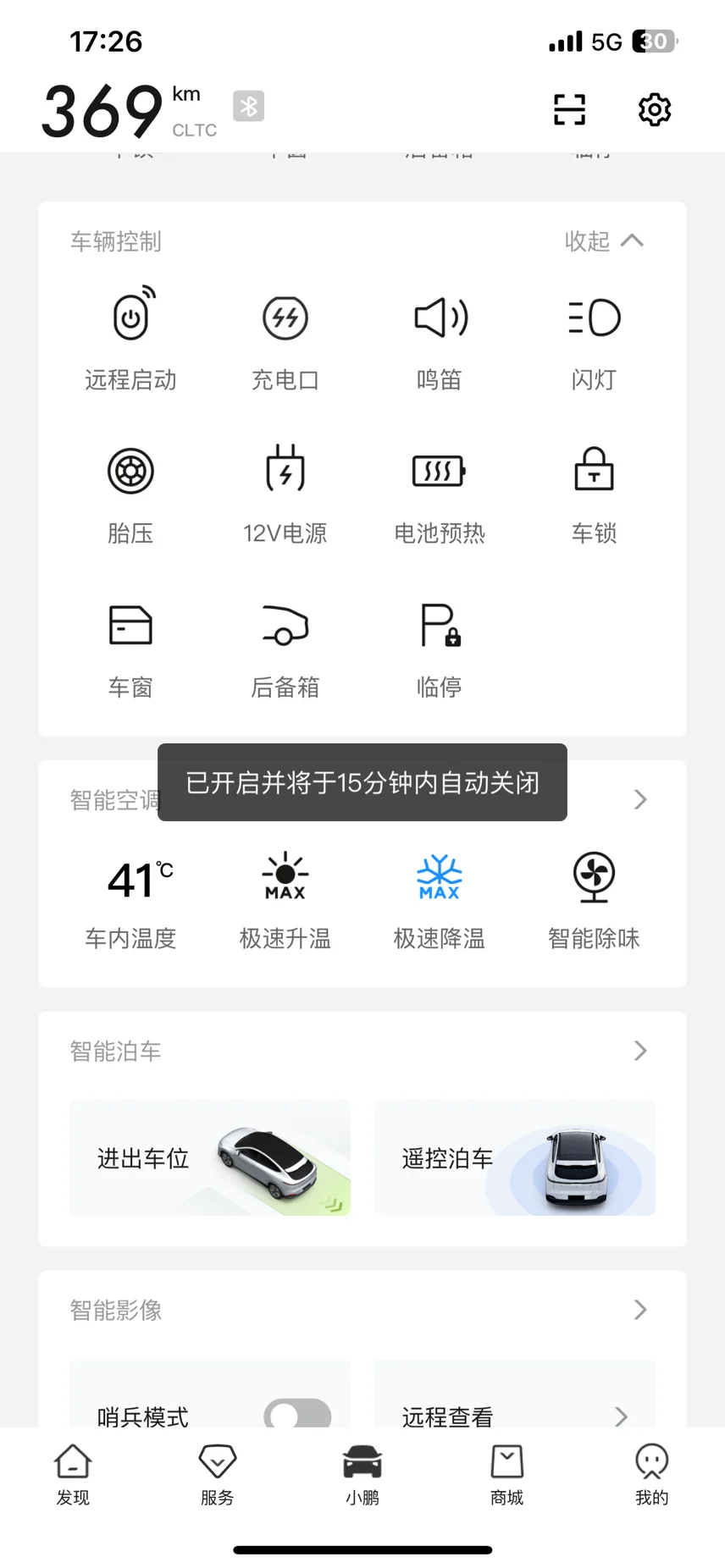Open the 车窗 window control

131,645
